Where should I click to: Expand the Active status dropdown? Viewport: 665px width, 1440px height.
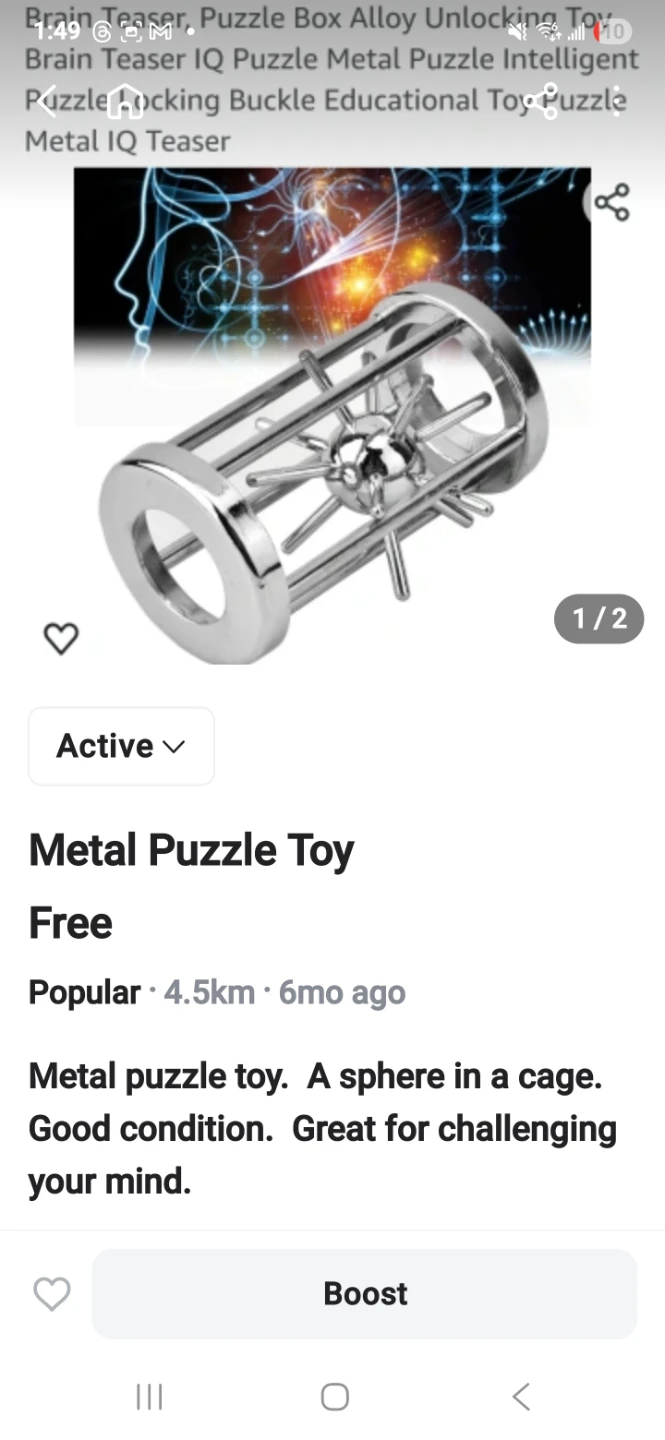tap(121, 746)
